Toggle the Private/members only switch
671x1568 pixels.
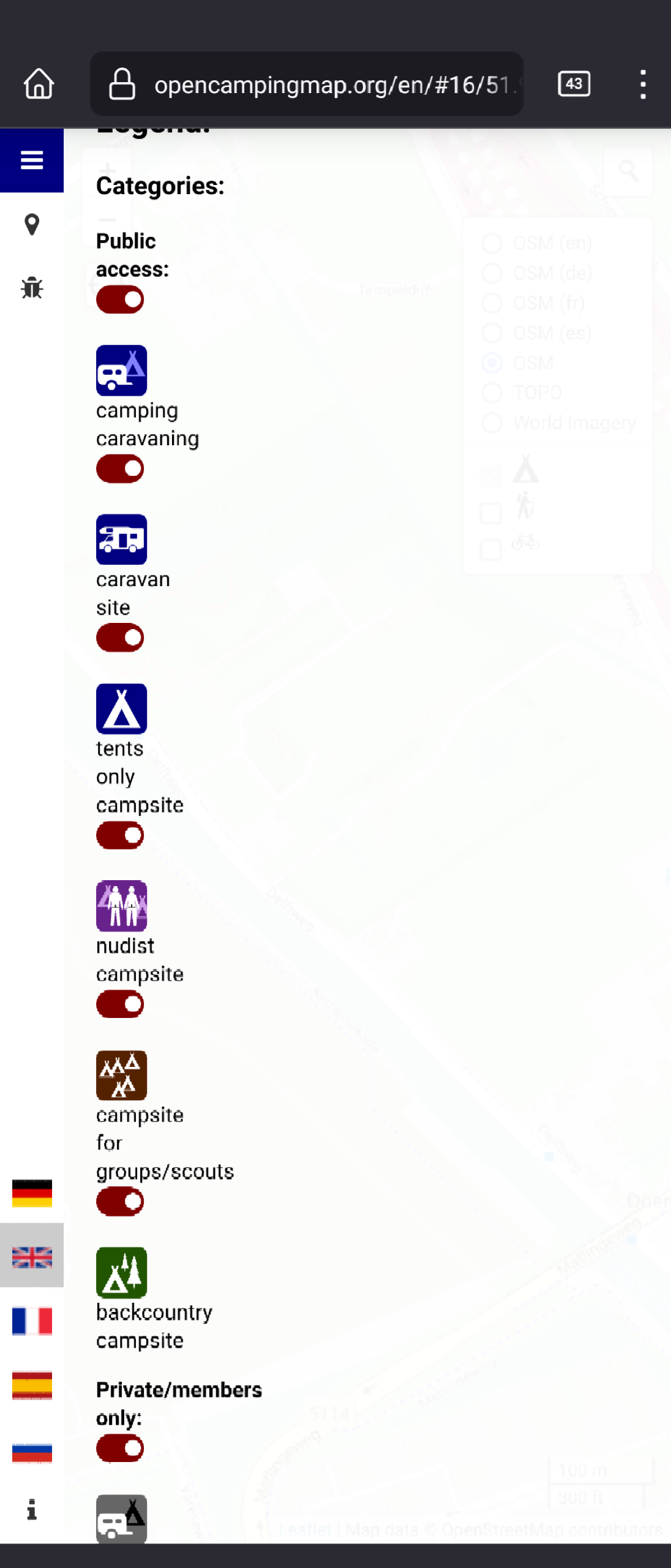[x=120, y=1449]
